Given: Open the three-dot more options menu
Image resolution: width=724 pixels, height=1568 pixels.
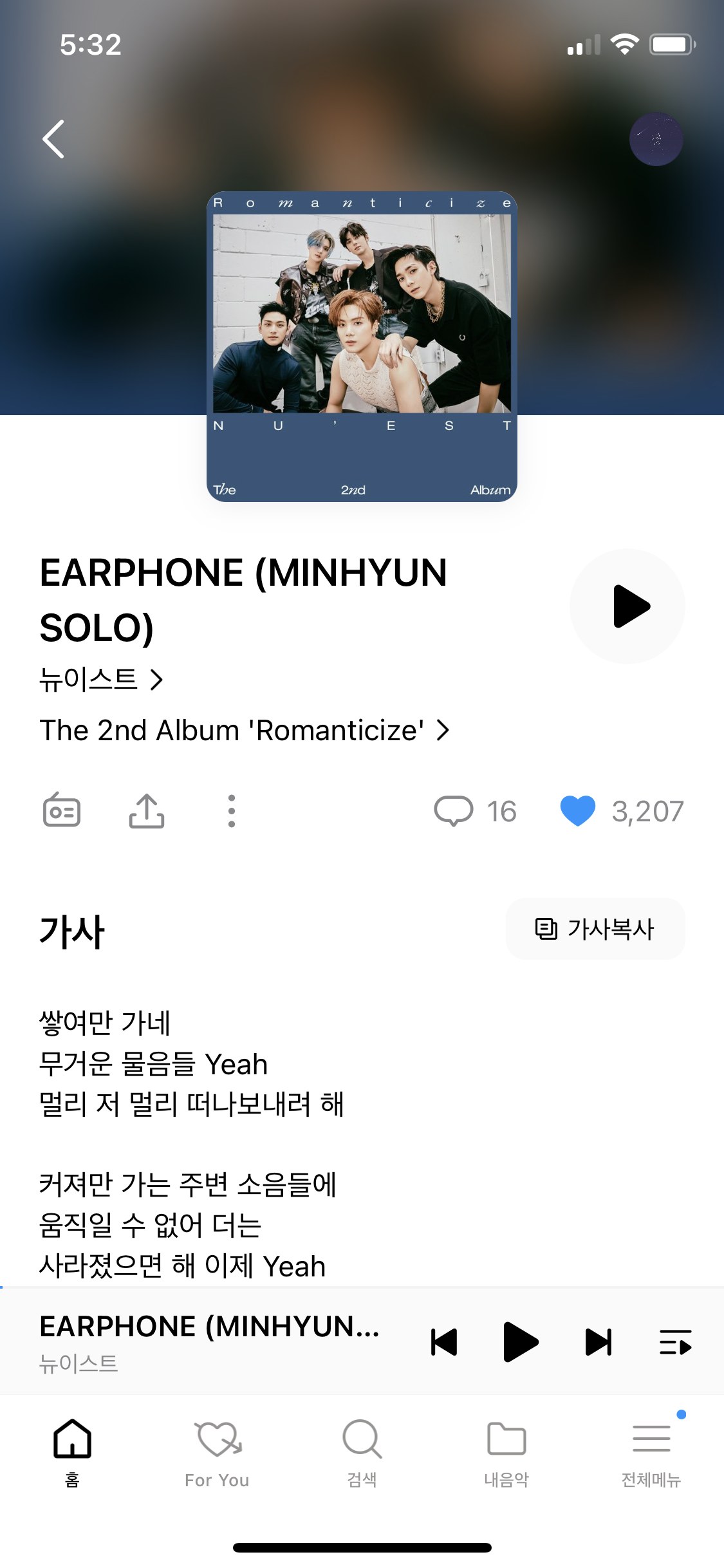Looking at the screenshot, I should click(232, 811).
